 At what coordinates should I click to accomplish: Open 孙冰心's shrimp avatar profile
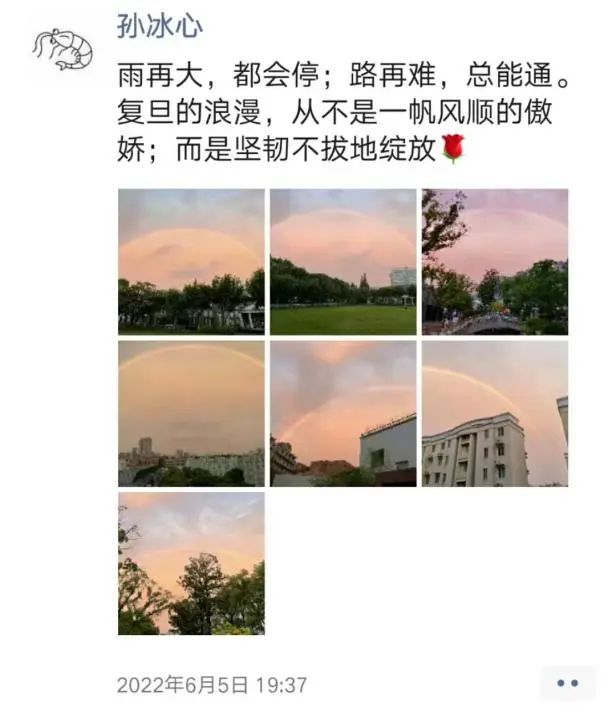63,48
